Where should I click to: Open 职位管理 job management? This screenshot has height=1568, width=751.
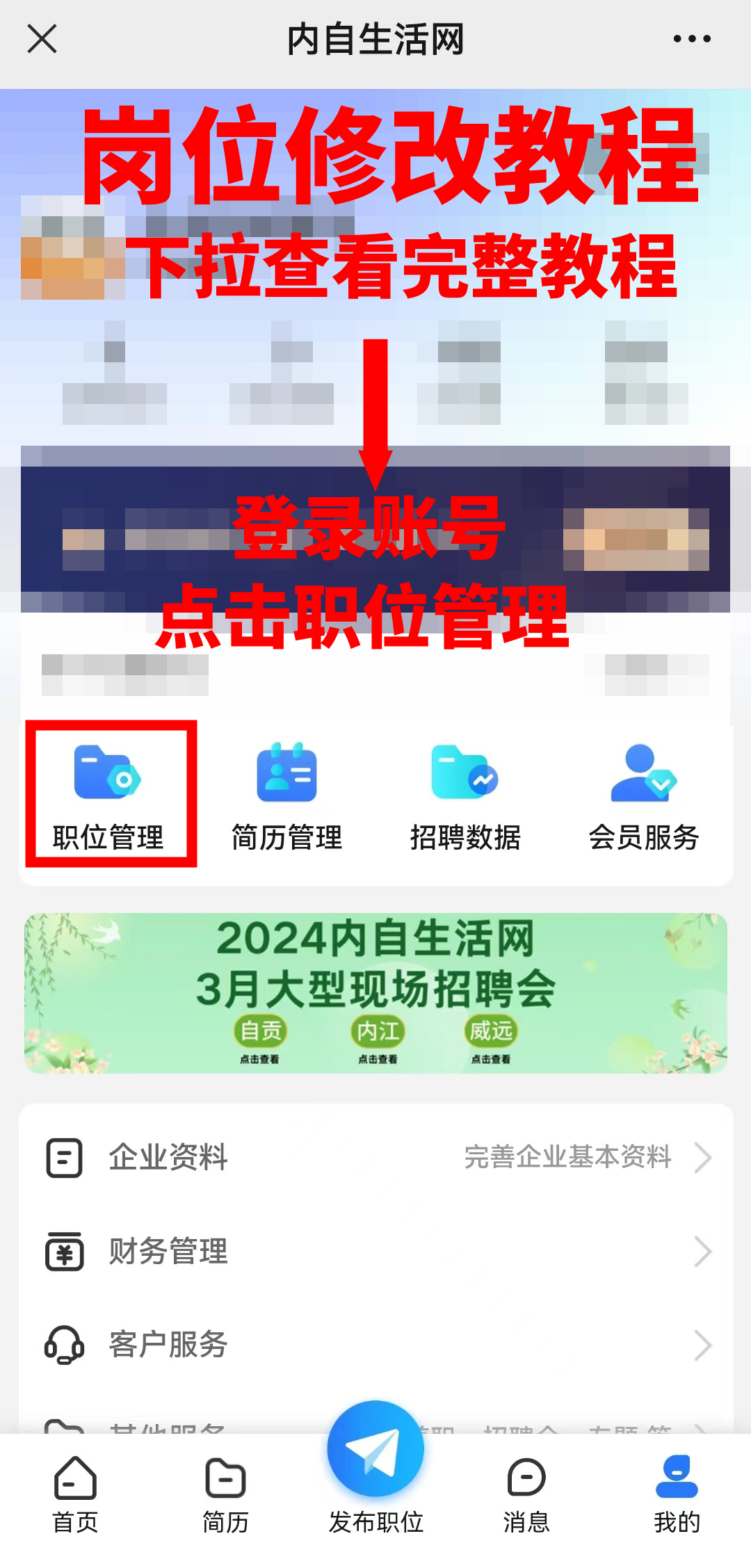(108, 796)
